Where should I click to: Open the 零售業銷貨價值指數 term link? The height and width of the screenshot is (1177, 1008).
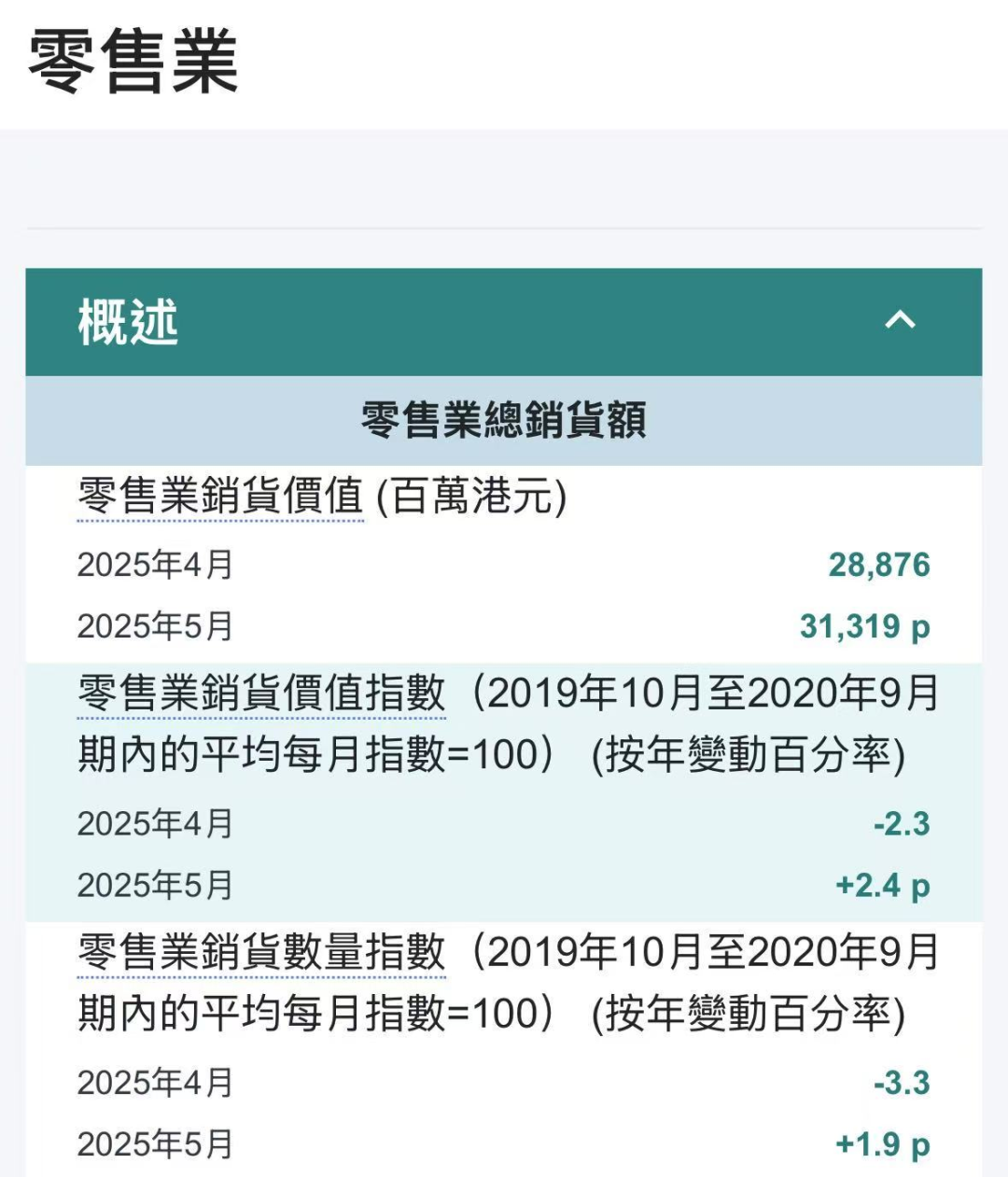click(261, 694)
